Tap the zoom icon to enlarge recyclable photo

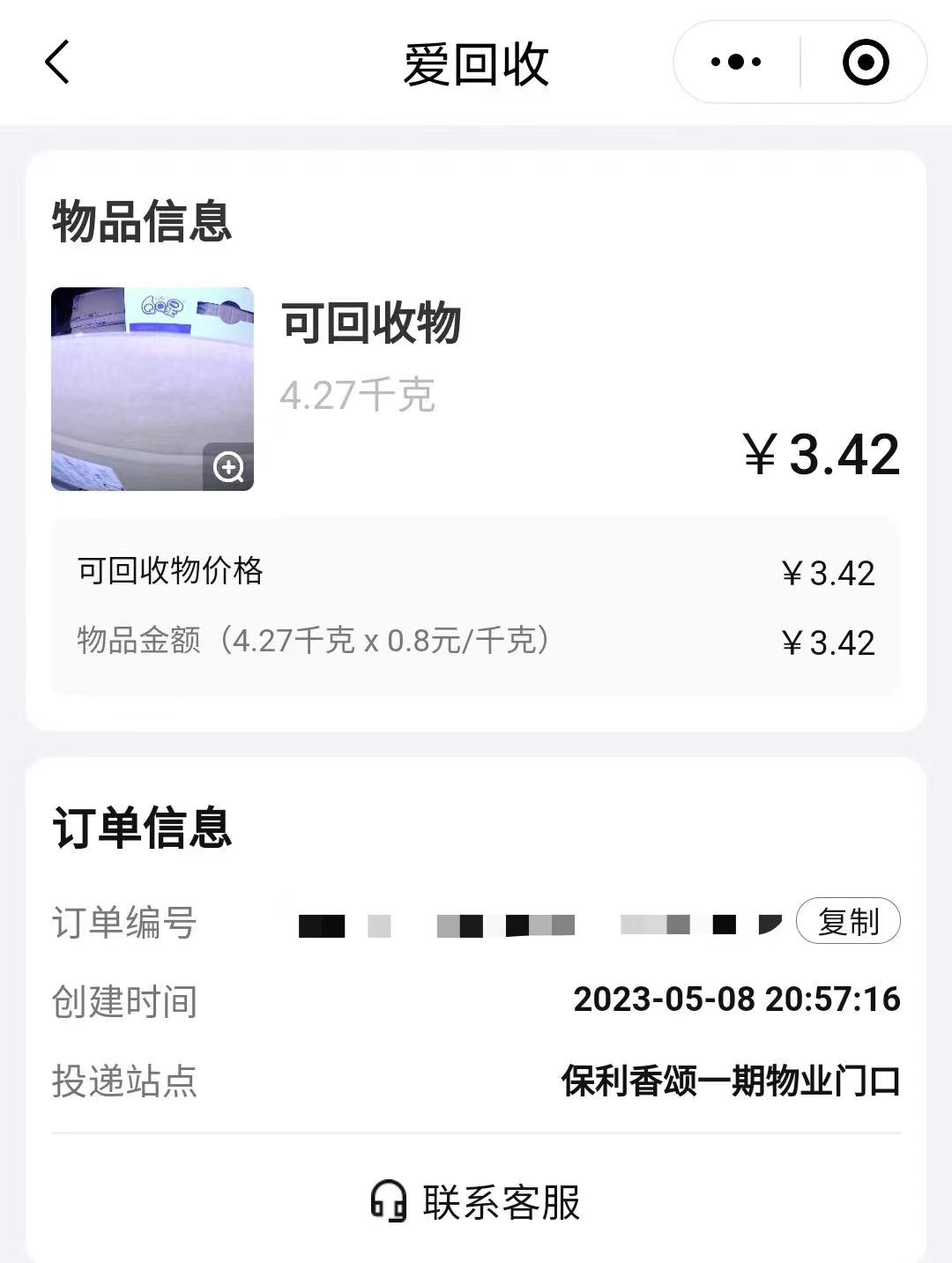(x=227, y=466)
